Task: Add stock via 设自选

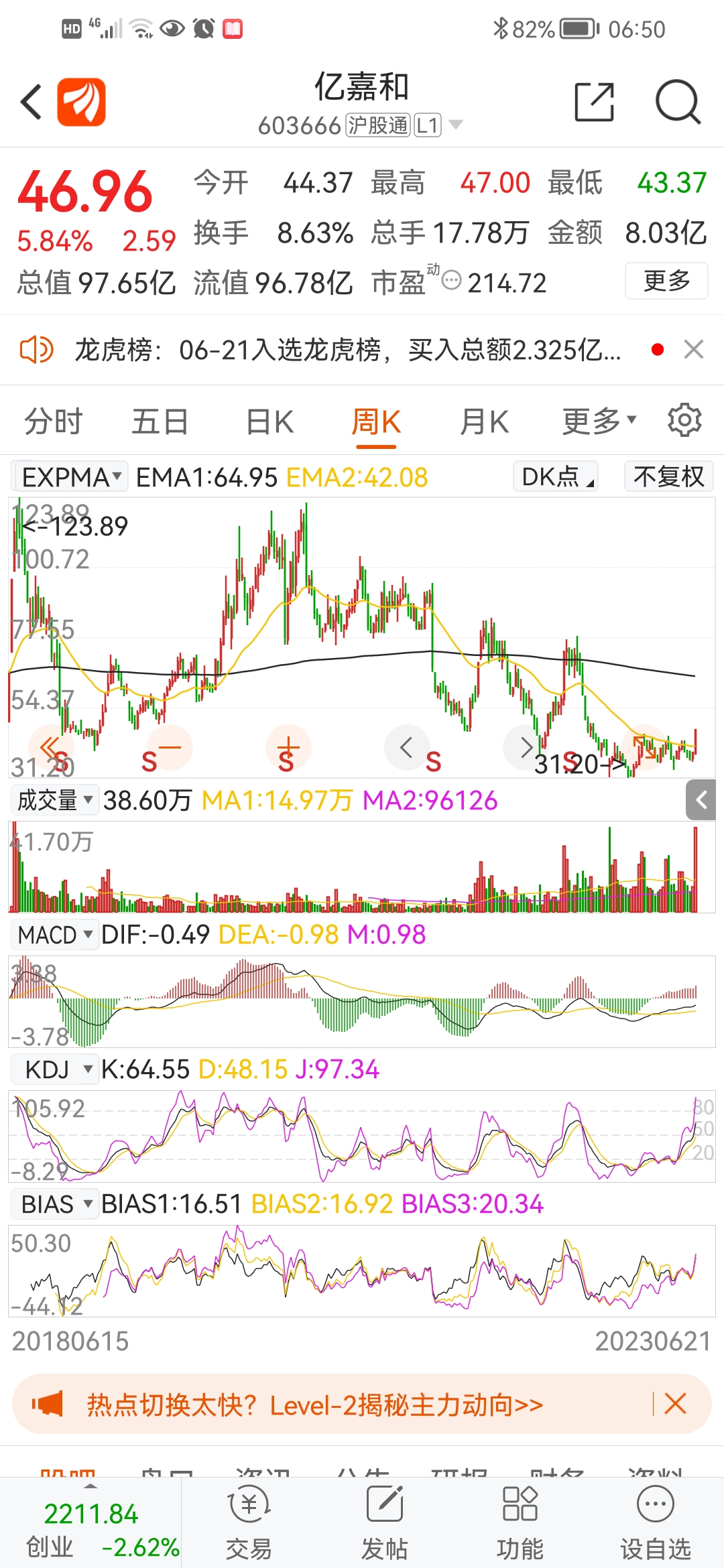Action: [655, 1522]
